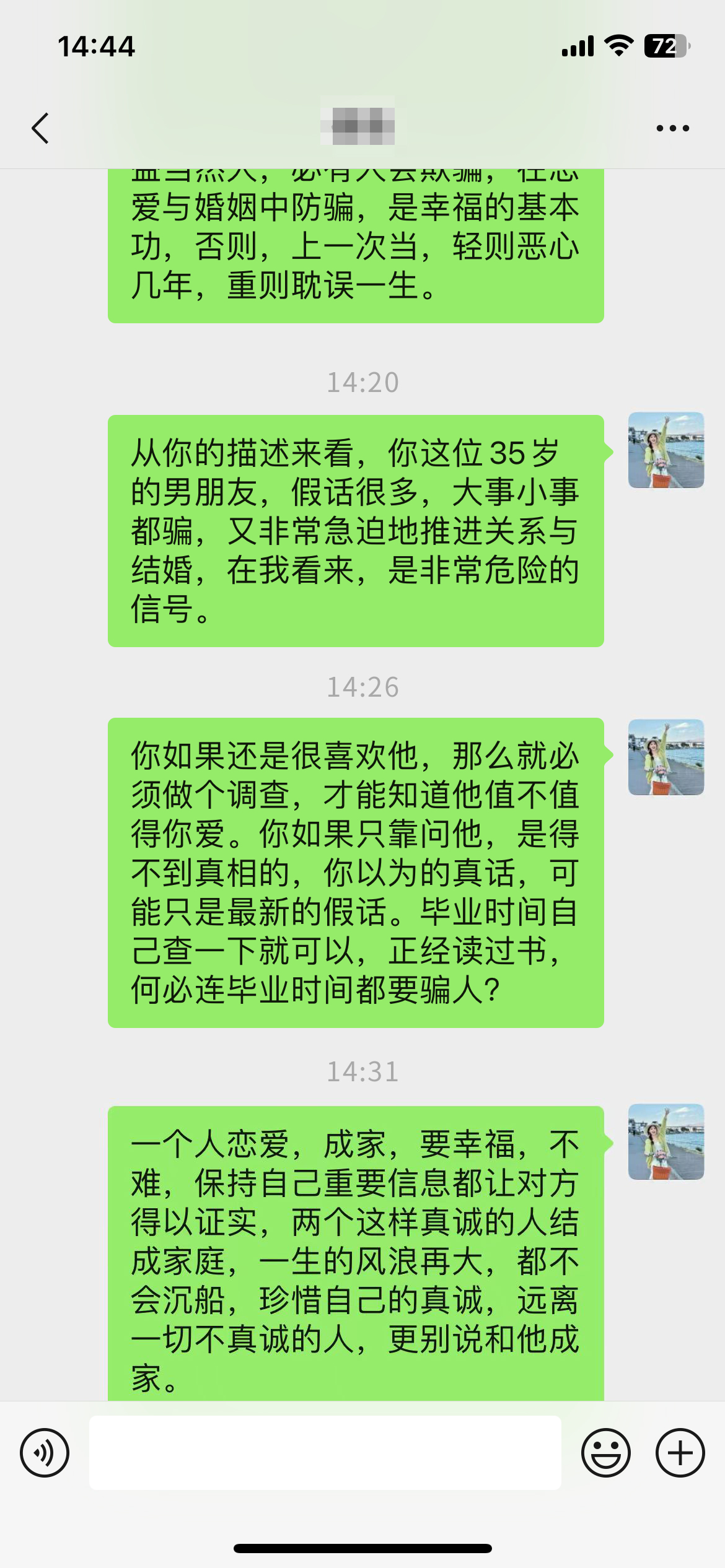Go back to the chat list
Viewport: 725px width, 1568px height.
click(40, 128)
